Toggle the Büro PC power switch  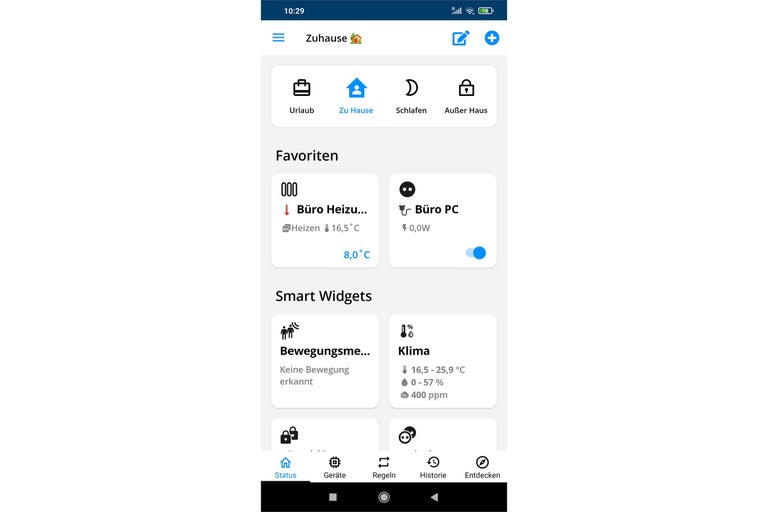pos(476,253)
